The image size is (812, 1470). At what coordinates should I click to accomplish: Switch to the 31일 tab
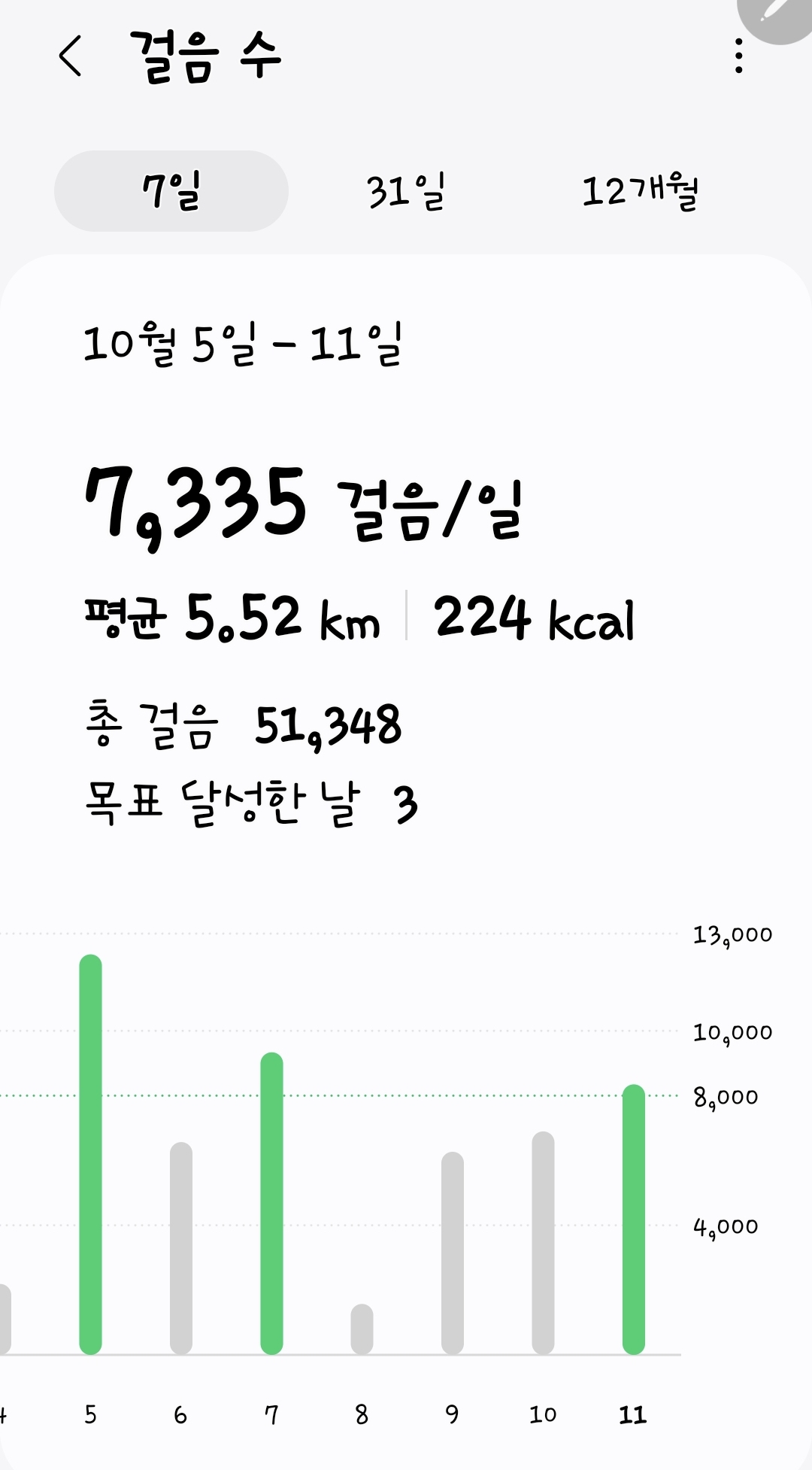pyautogui.click(x=406, y=191)
